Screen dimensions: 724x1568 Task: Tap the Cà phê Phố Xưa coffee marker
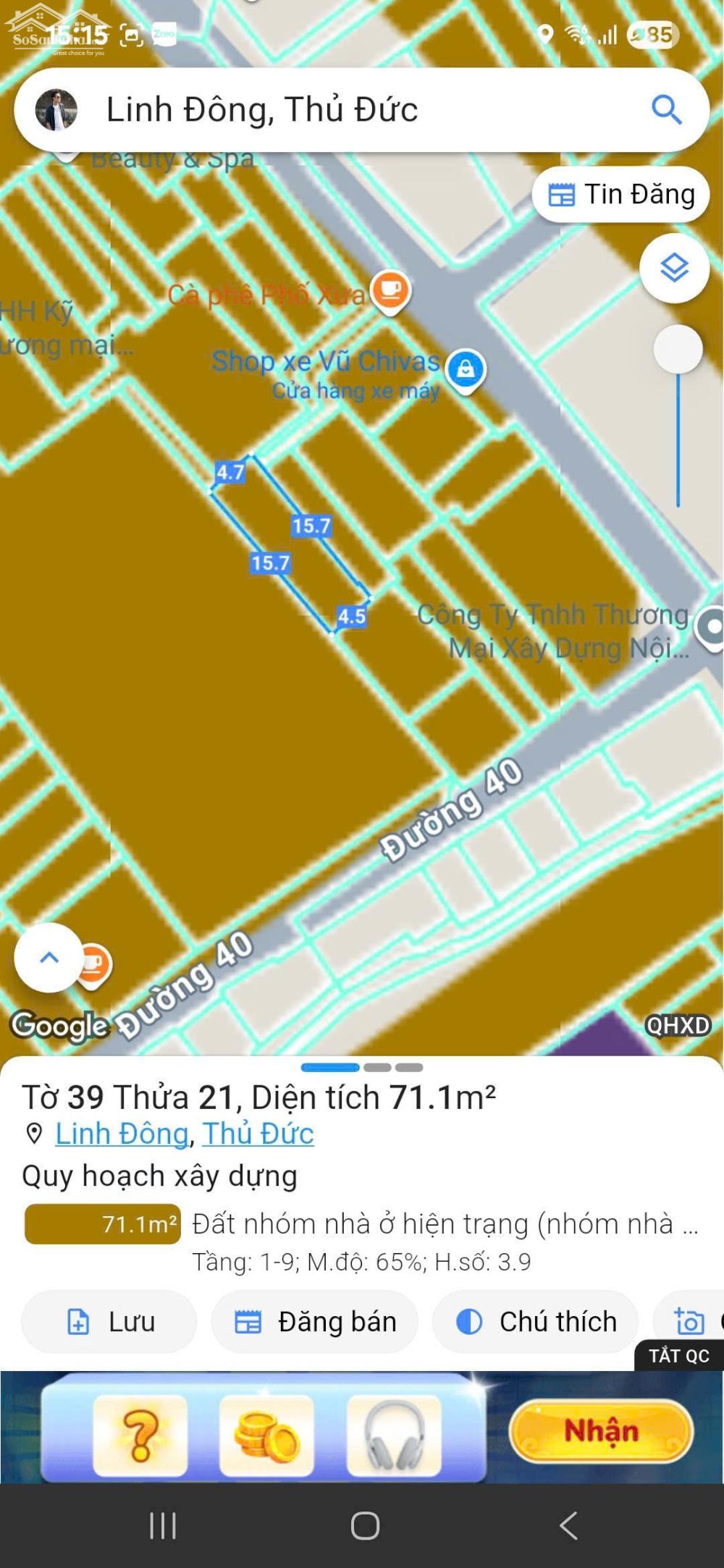(x=390, y=292)
